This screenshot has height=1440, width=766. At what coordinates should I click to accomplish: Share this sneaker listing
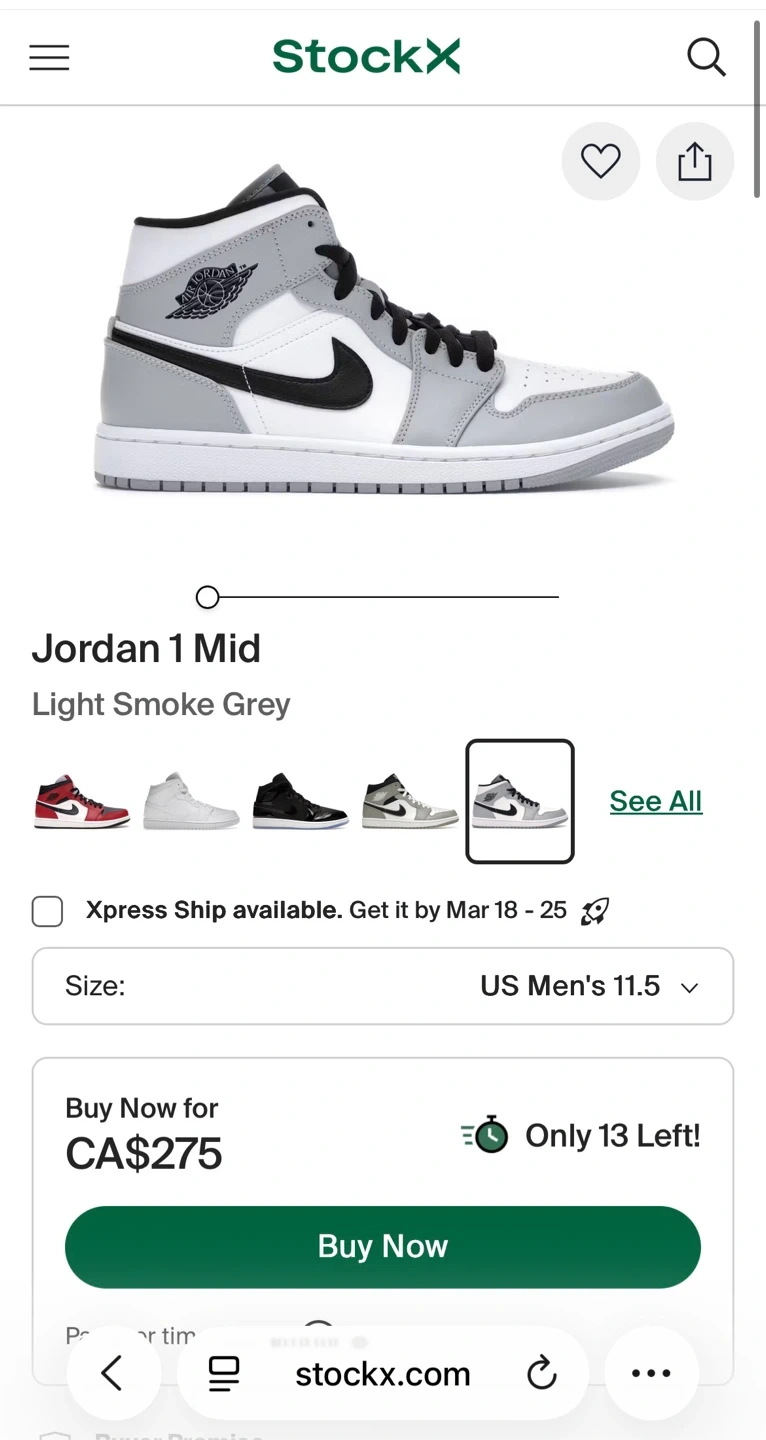(694, 161)
